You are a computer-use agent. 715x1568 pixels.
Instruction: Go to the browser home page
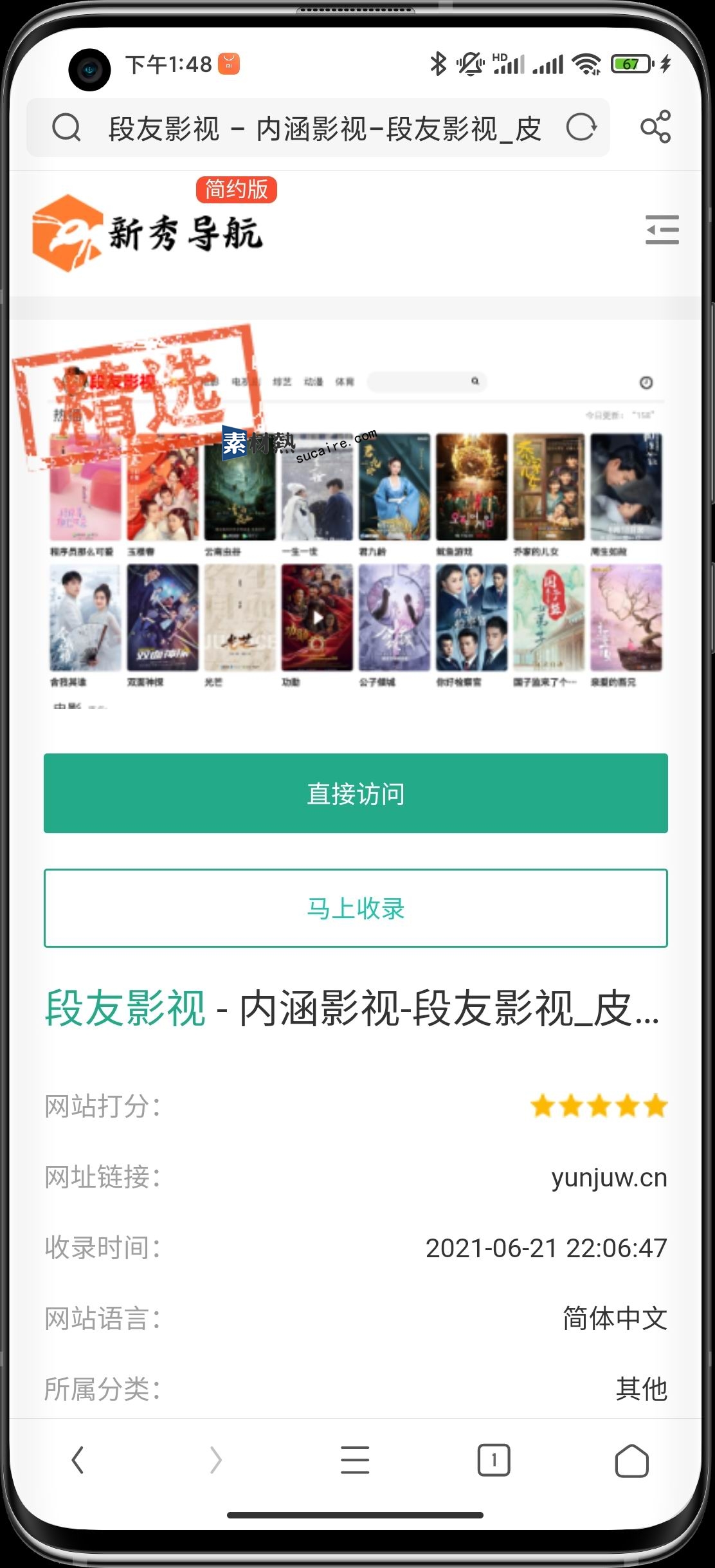[631, 1460]
